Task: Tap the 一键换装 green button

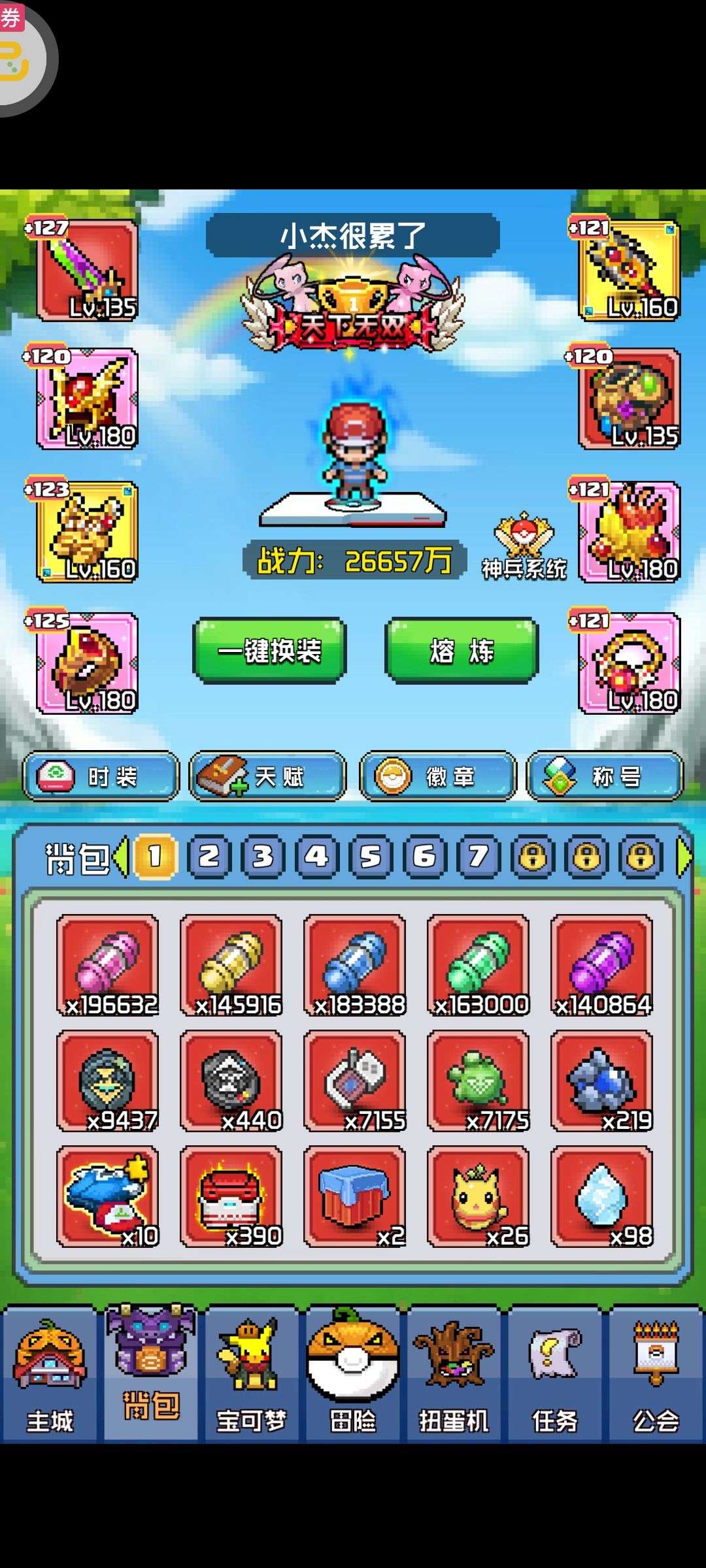Action: pyautogui.click(x=269, y=651)
